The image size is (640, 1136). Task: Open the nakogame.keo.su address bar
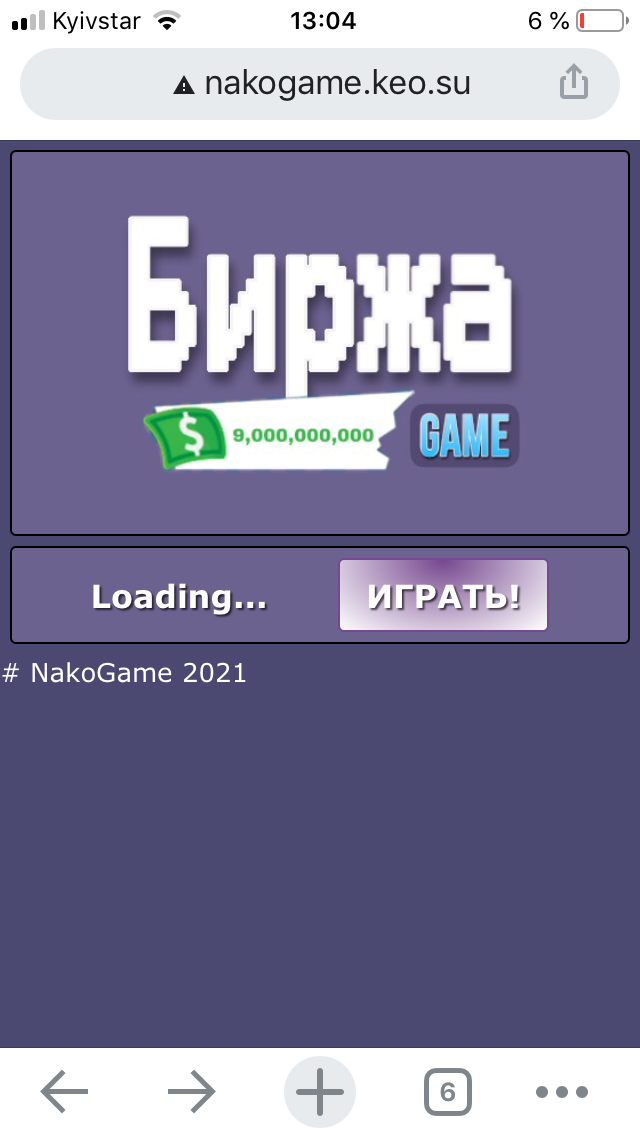(x=320, y=83)
